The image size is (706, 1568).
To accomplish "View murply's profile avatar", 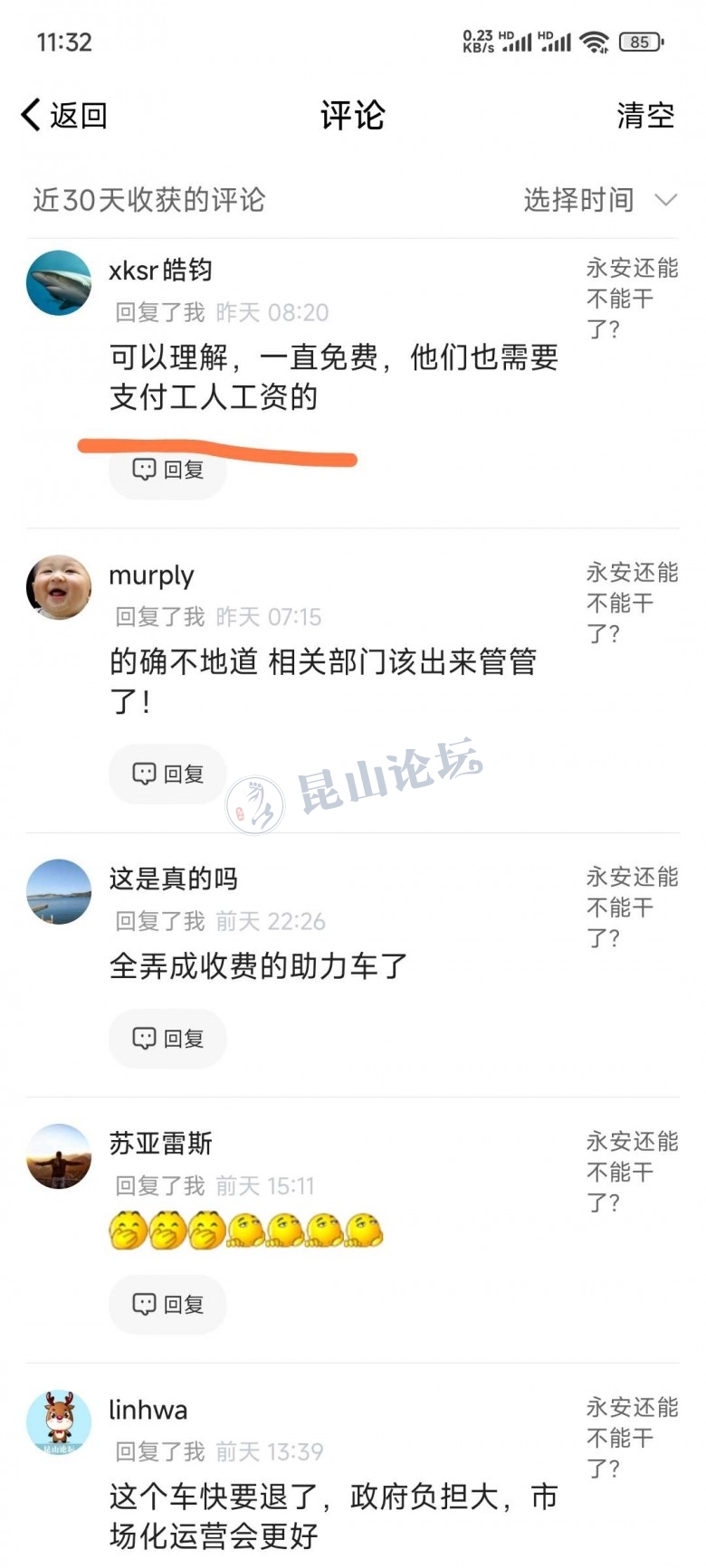I will 59,587.
